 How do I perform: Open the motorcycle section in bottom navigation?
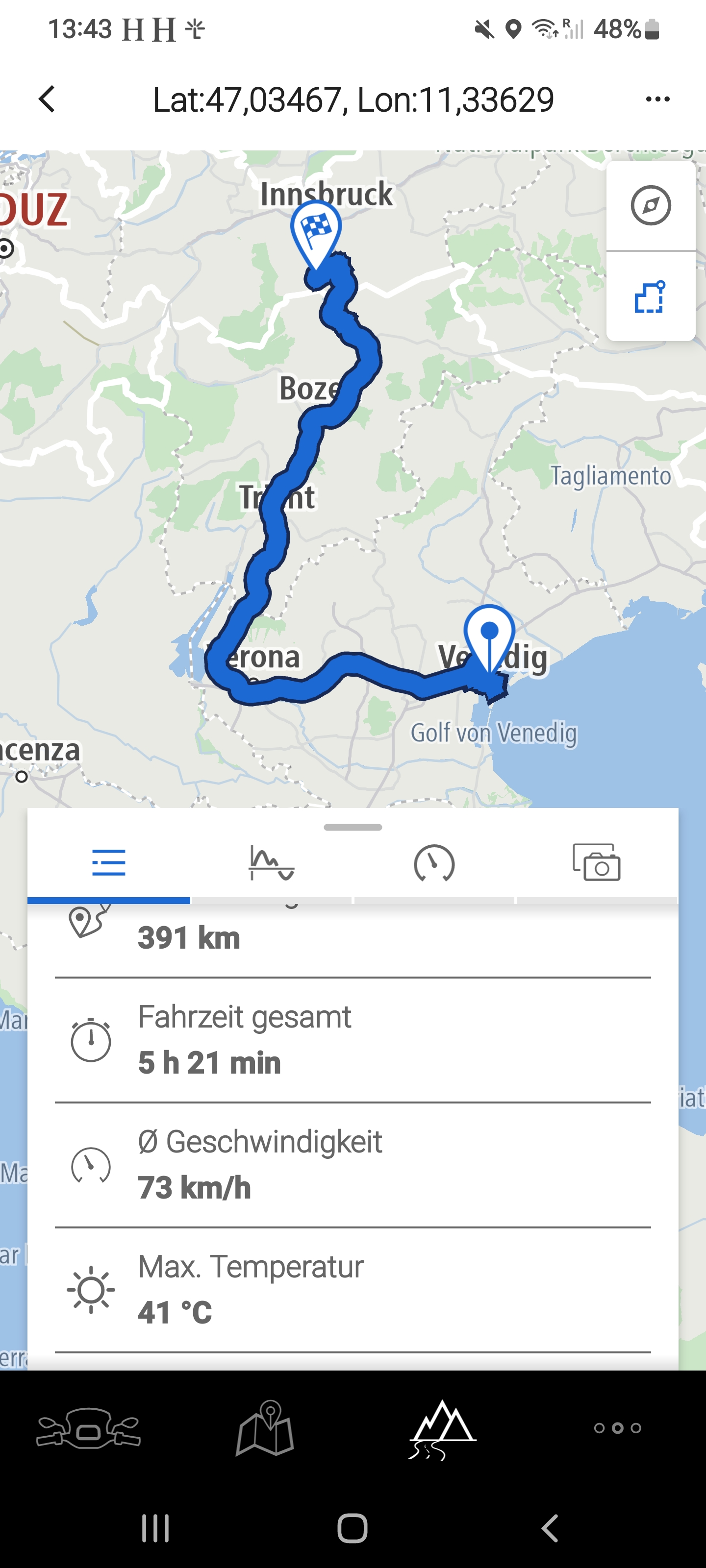88,1427
